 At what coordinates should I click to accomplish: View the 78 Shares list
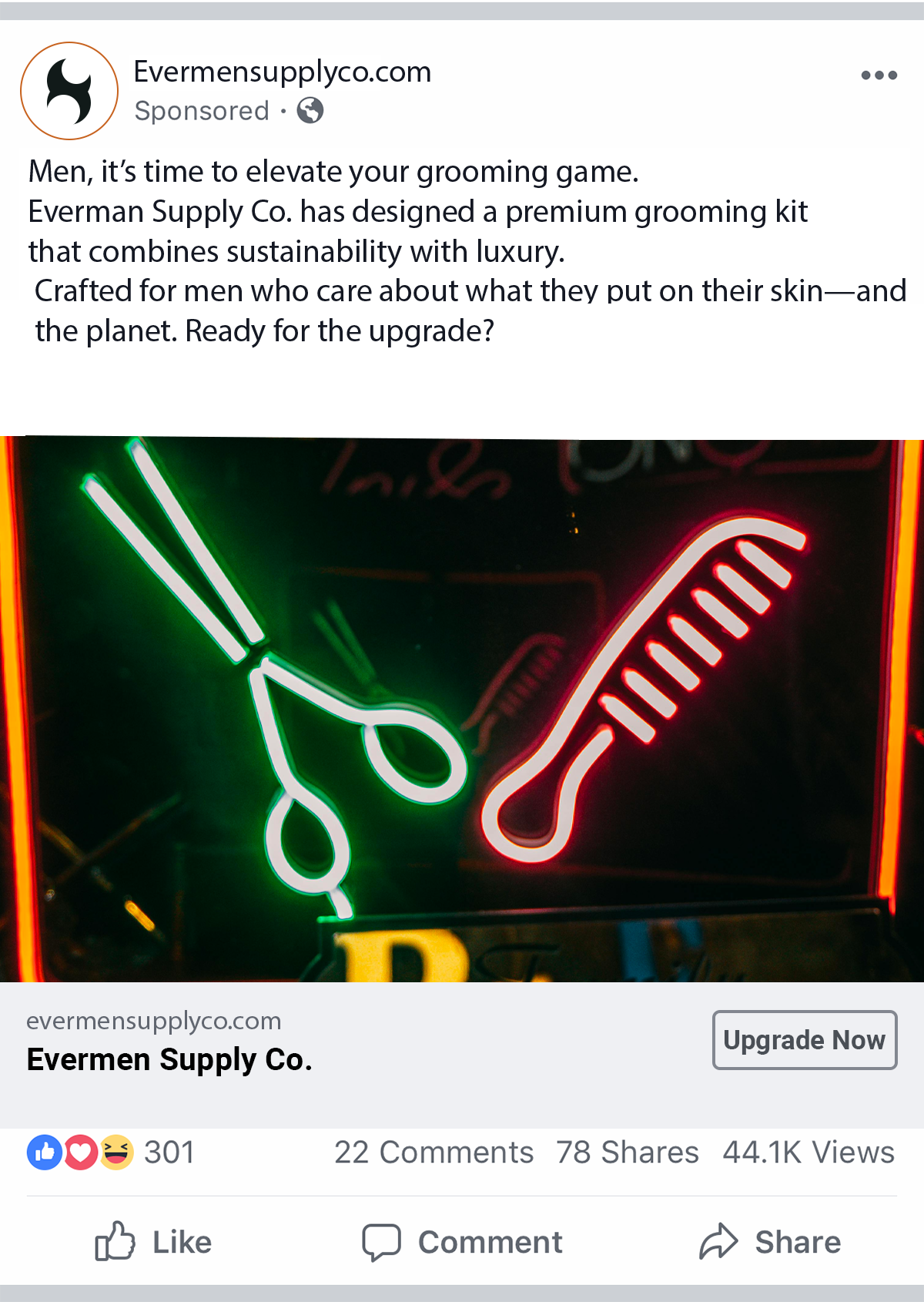pyautogui.click(x=627, y=1153)
